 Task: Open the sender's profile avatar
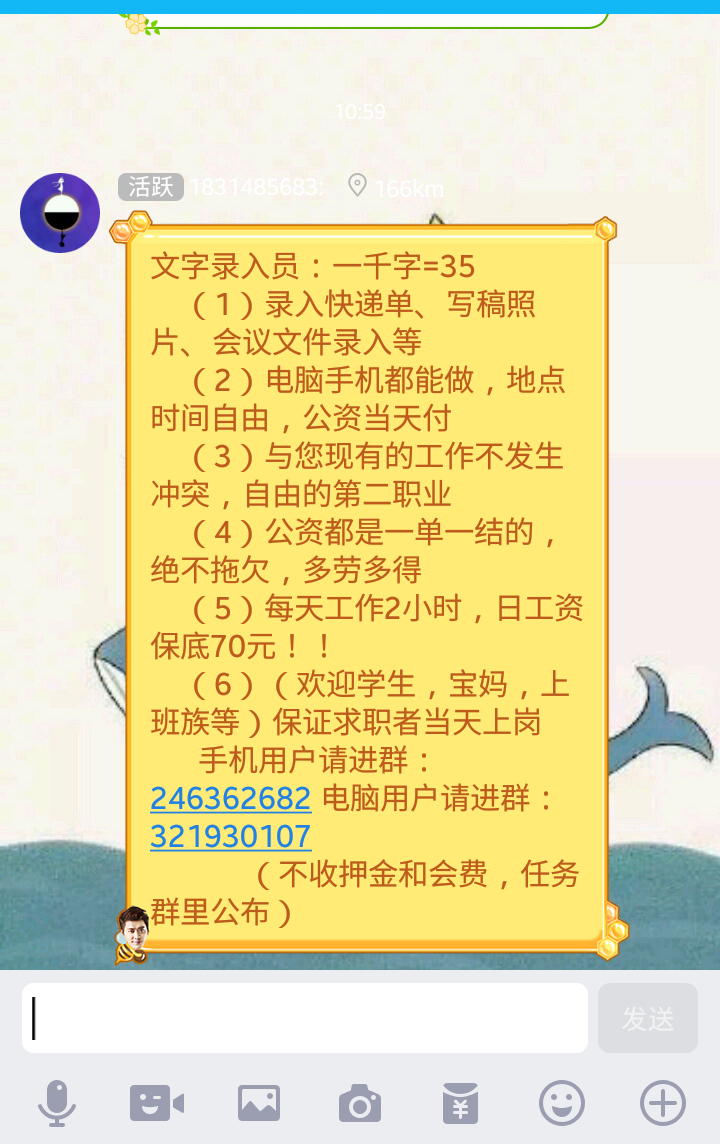click(60, 212)
